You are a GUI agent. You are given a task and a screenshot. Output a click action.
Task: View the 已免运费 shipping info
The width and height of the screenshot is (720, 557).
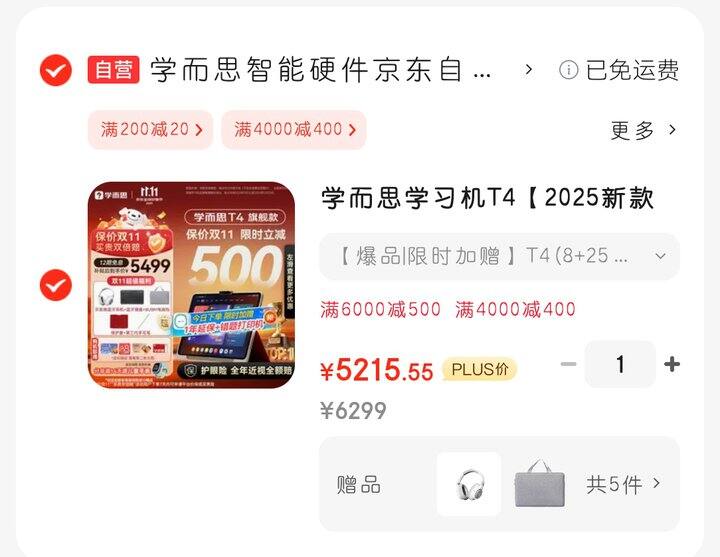[x=620, y=70]
